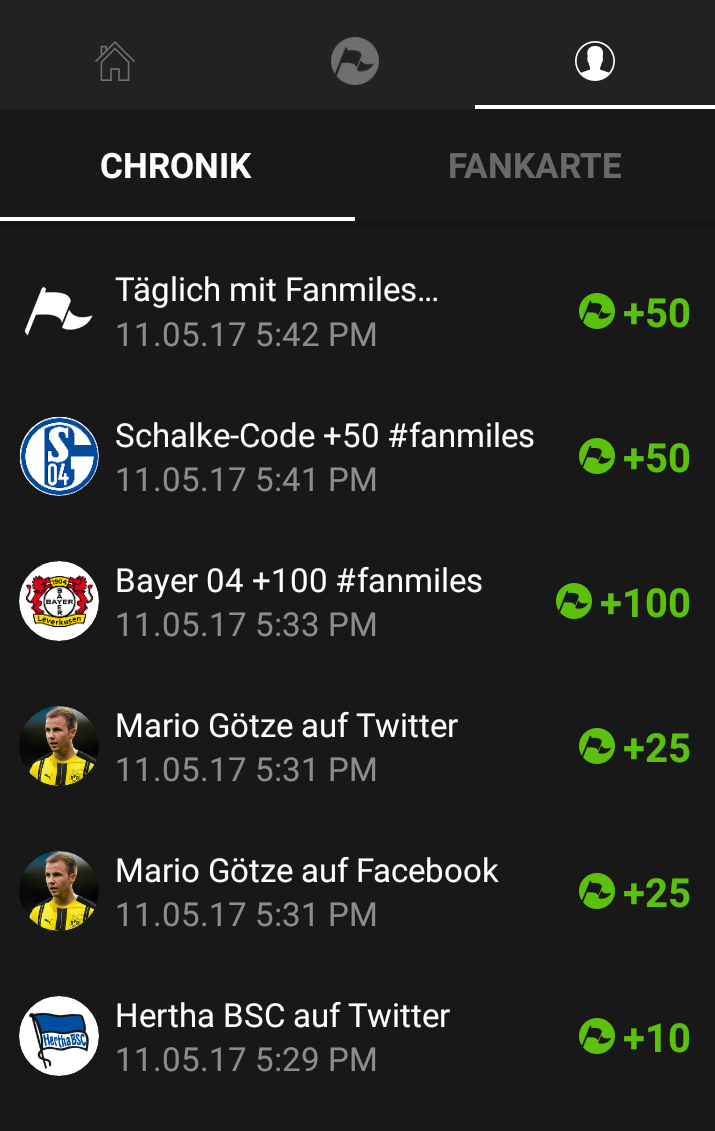The width and height of the screenshot is (715, 1131).
Task: Show the Chronik tab
Action: pos(176,166)
